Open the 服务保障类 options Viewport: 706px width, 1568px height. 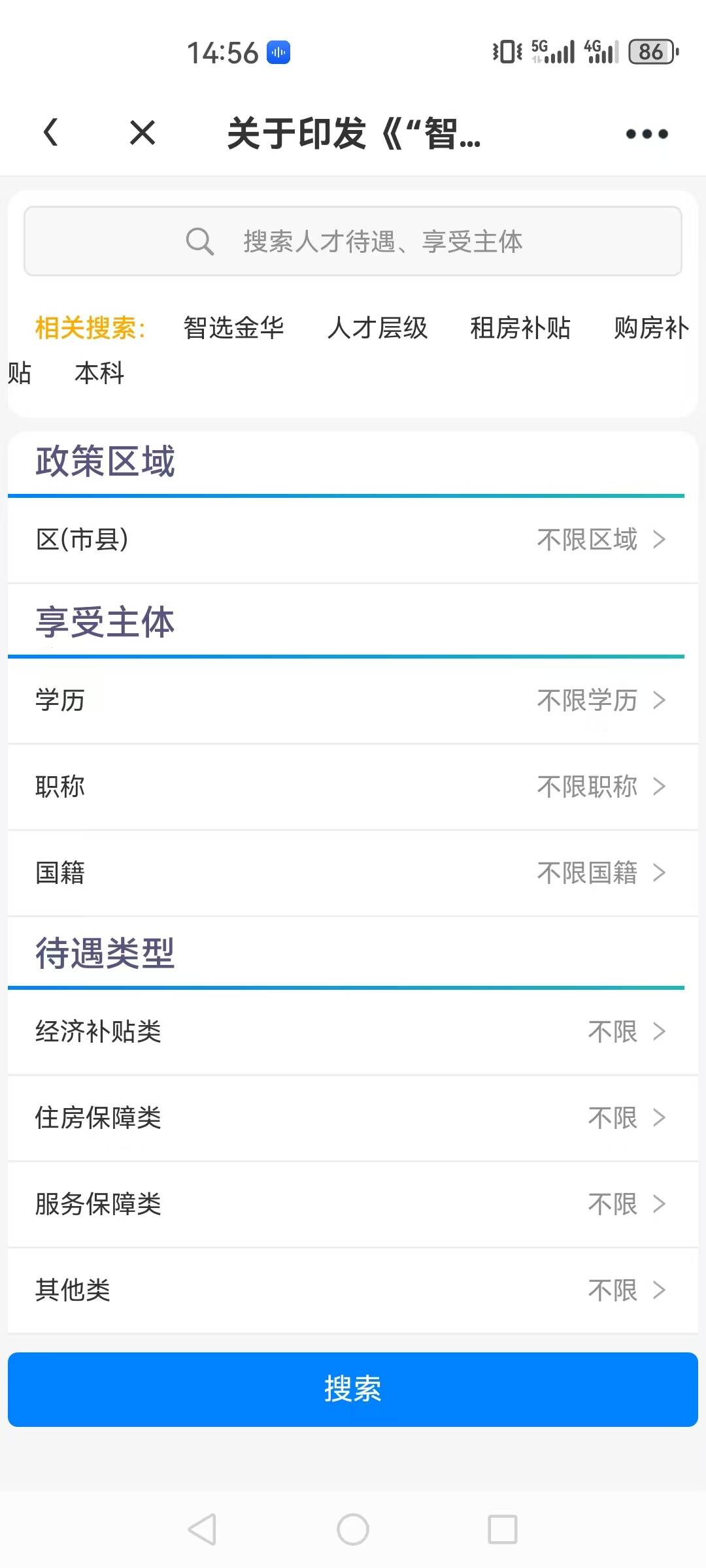353,1204
